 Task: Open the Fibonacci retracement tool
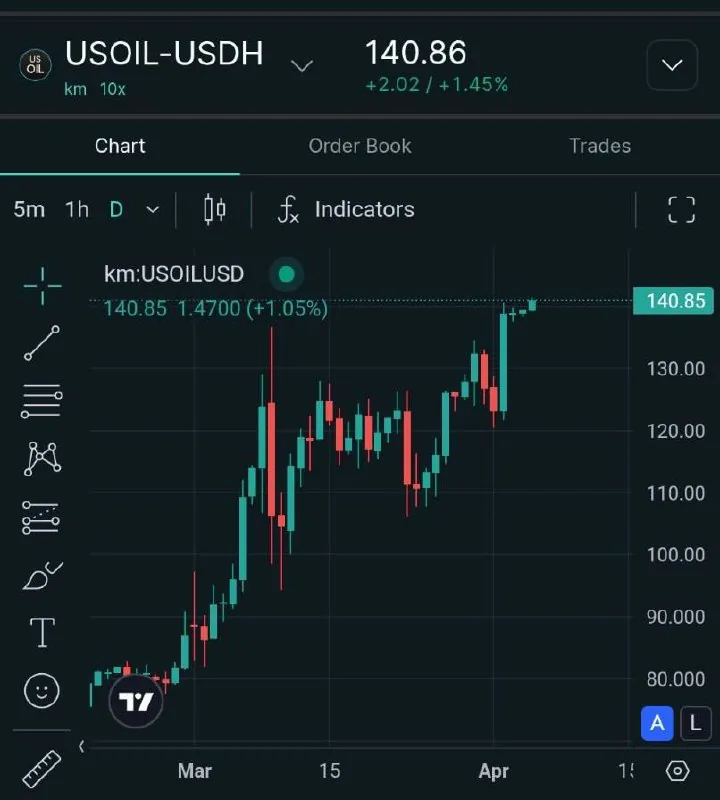pos(41,400)
